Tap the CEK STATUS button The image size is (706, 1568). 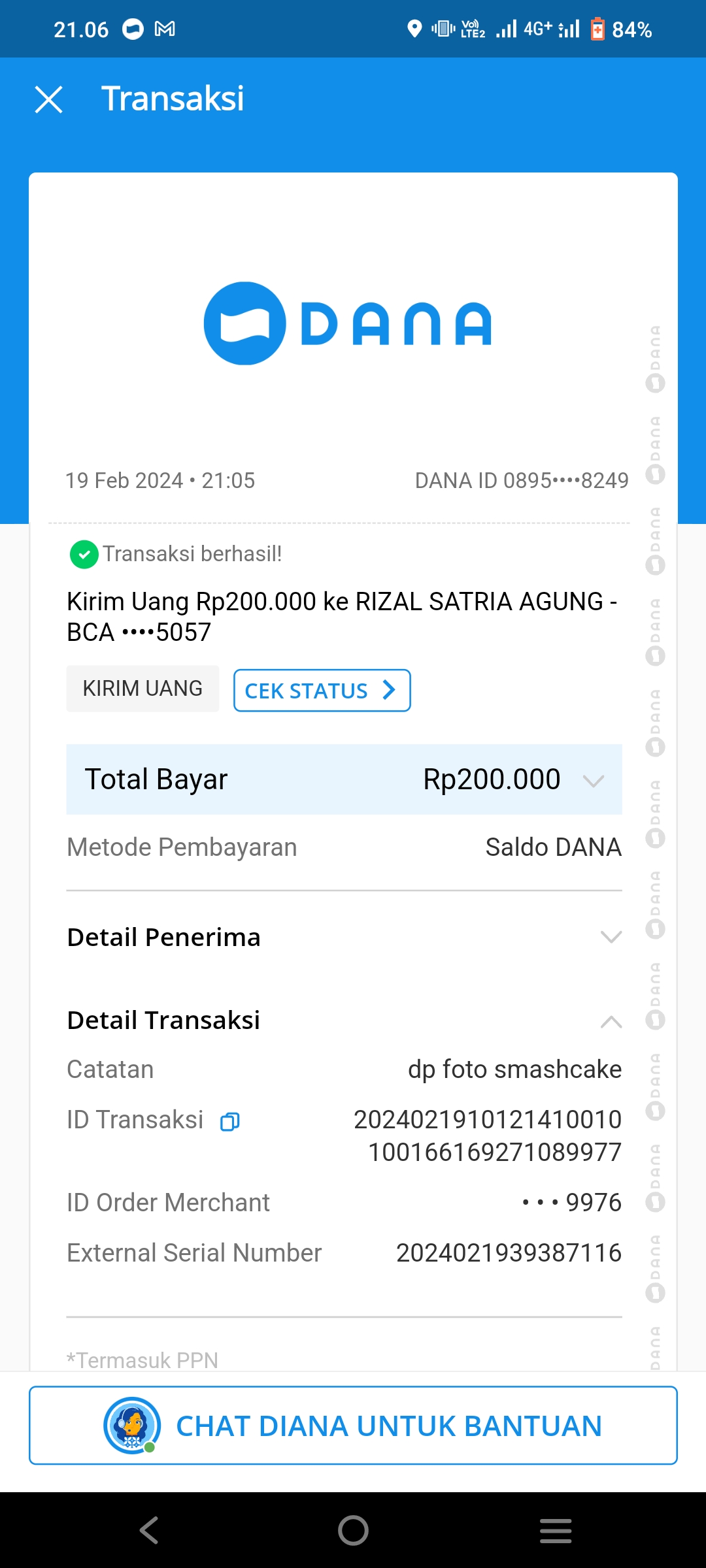[x=322, y=691]
